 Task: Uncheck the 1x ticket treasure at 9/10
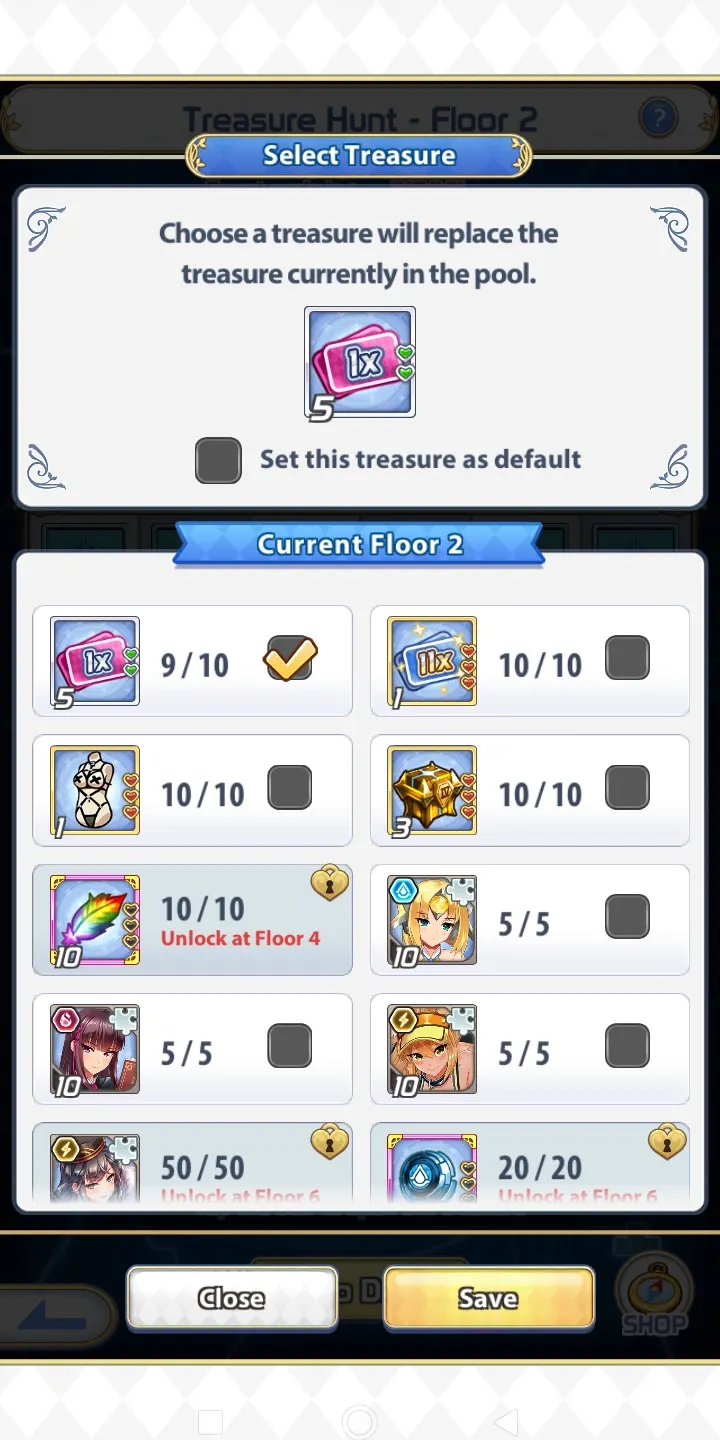click(x=290, y=660)
